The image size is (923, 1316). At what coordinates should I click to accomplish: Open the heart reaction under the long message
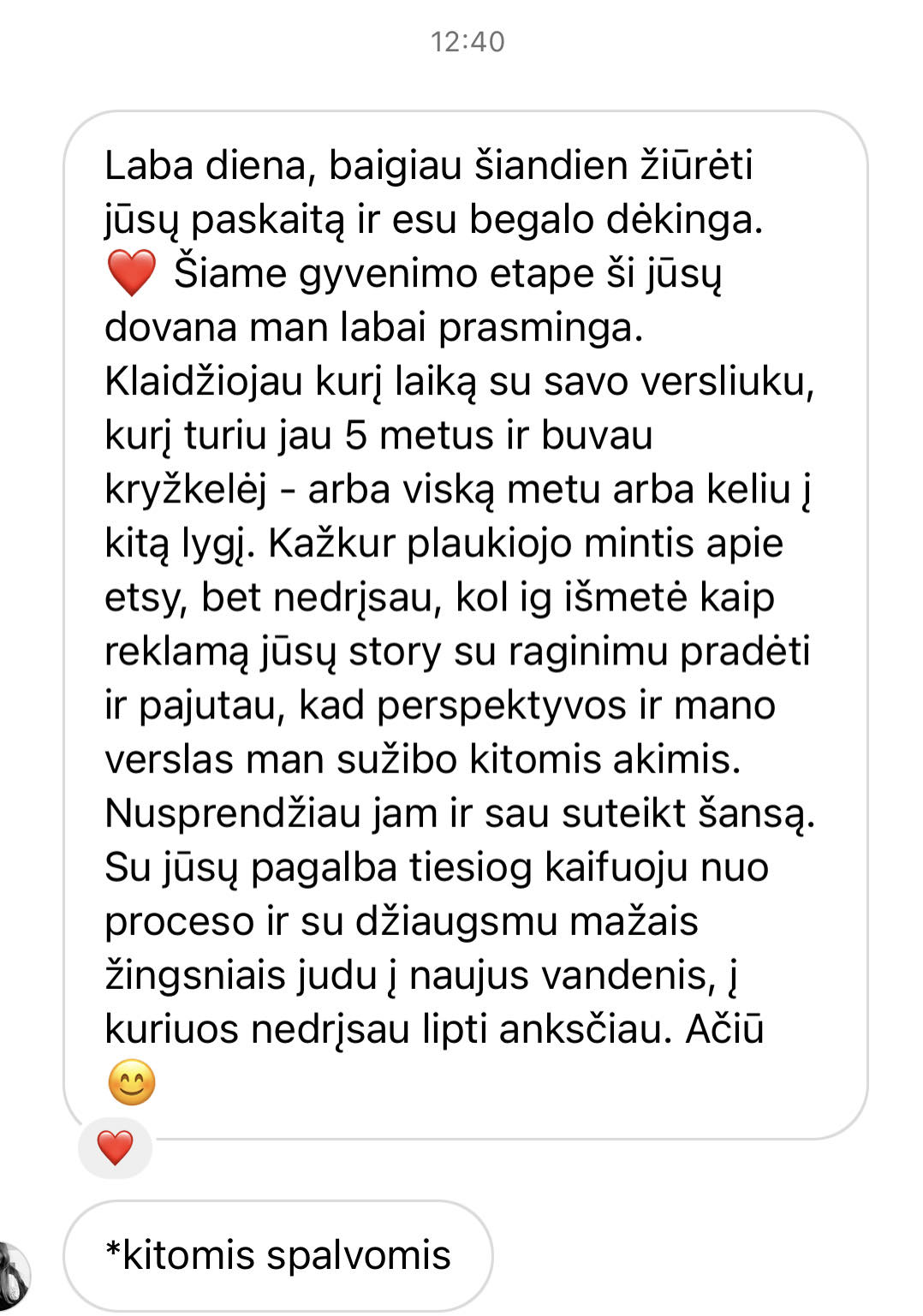point(115,1147)
